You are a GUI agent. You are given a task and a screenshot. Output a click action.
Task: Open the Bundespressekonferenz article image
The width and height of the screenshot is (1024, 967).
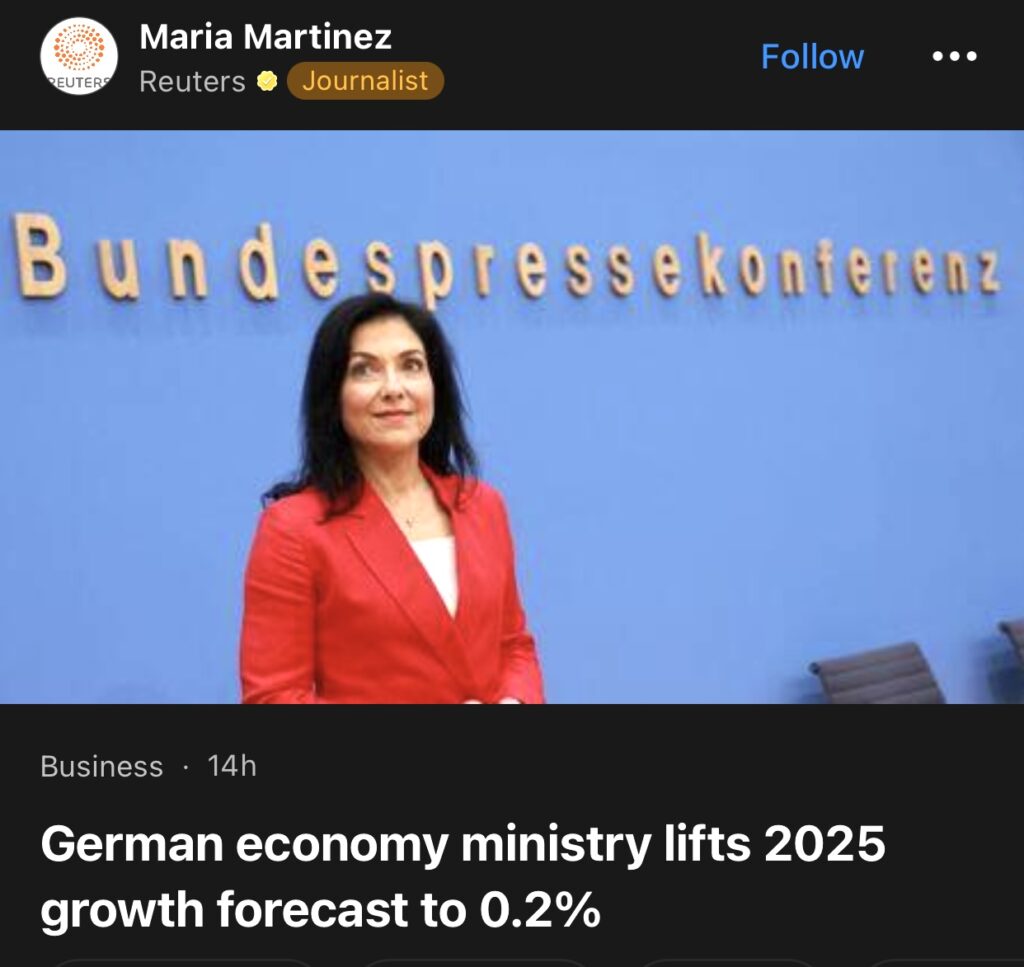pos(512,417)
